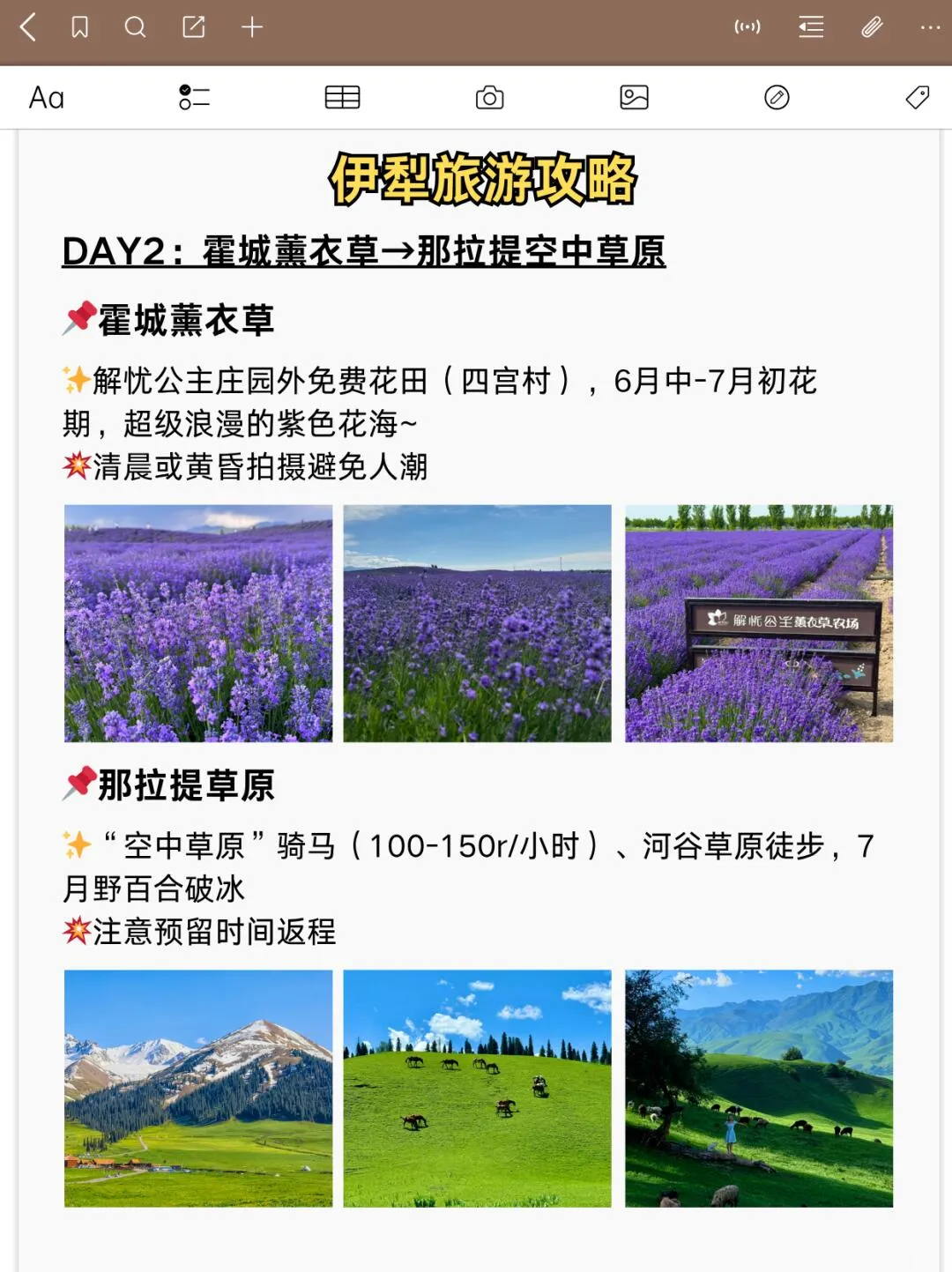Tap the share/export icon

[x=193, y=27]
